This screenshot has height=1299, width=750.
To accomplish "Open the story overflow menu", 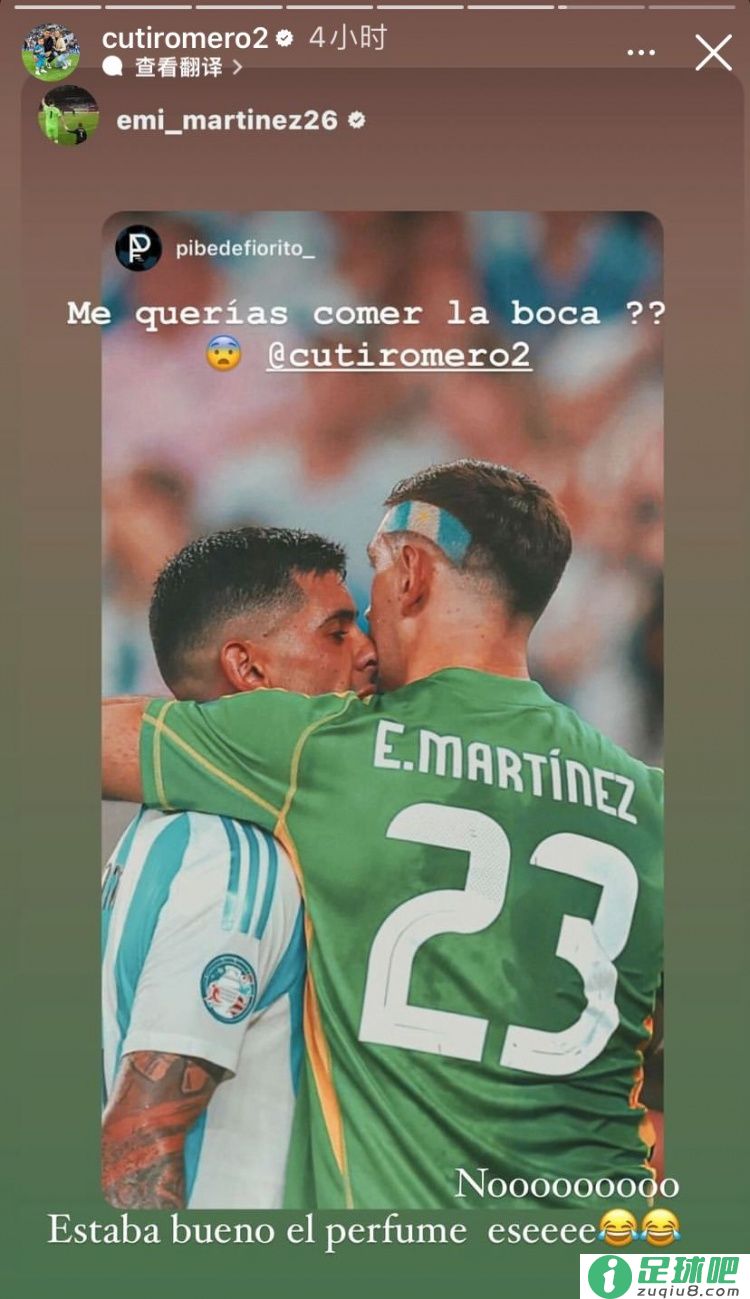I will [641, 52].
